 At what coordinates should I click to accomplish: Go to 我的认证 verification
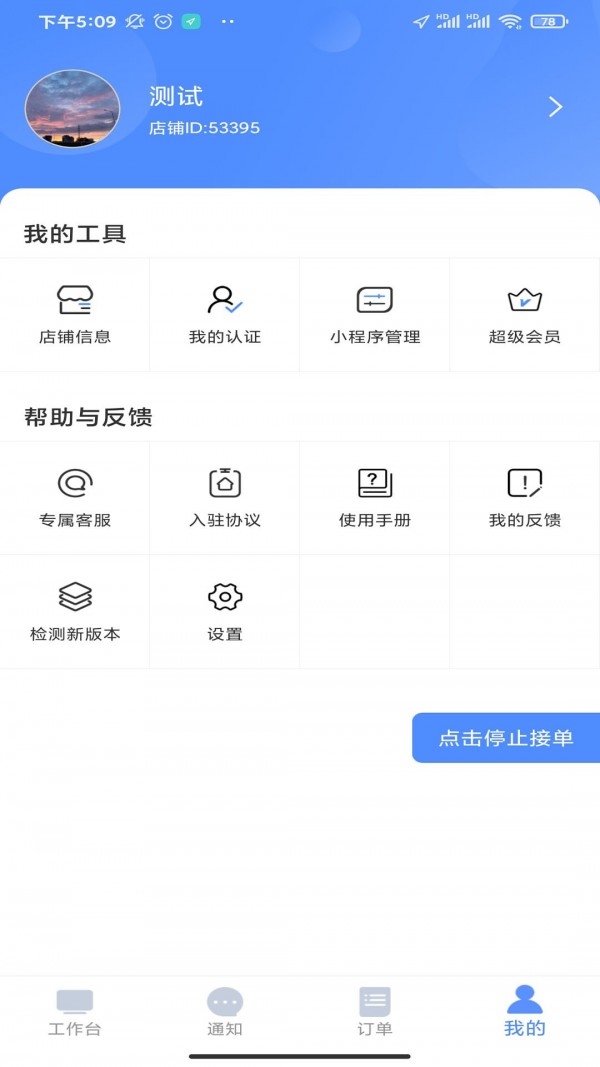[225, 314]
